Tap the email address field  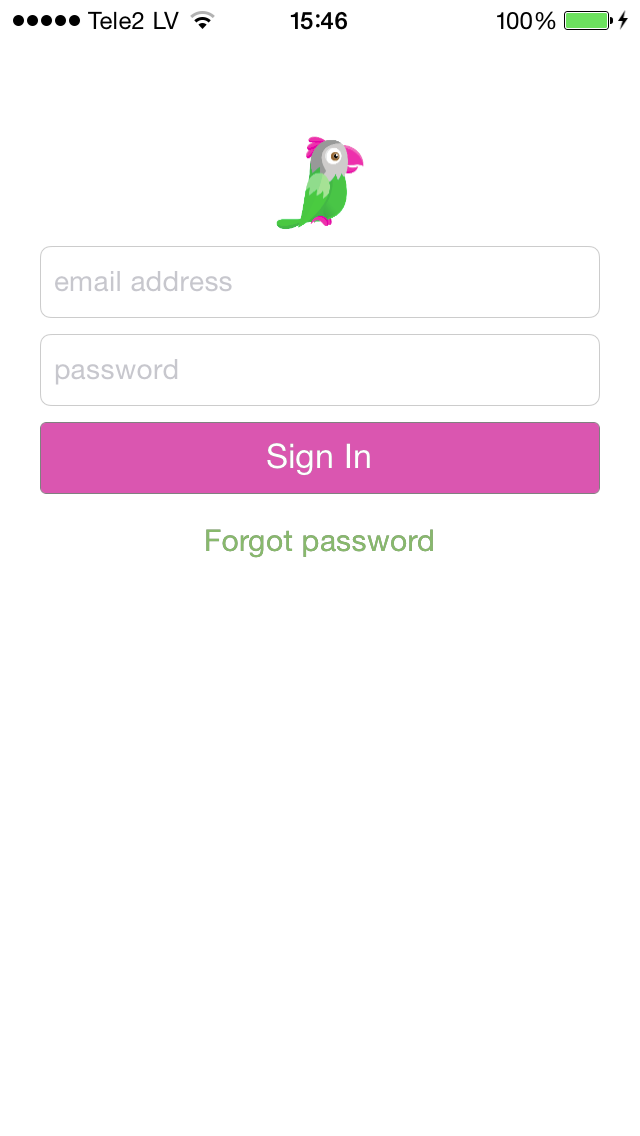(x=320, y=282)
